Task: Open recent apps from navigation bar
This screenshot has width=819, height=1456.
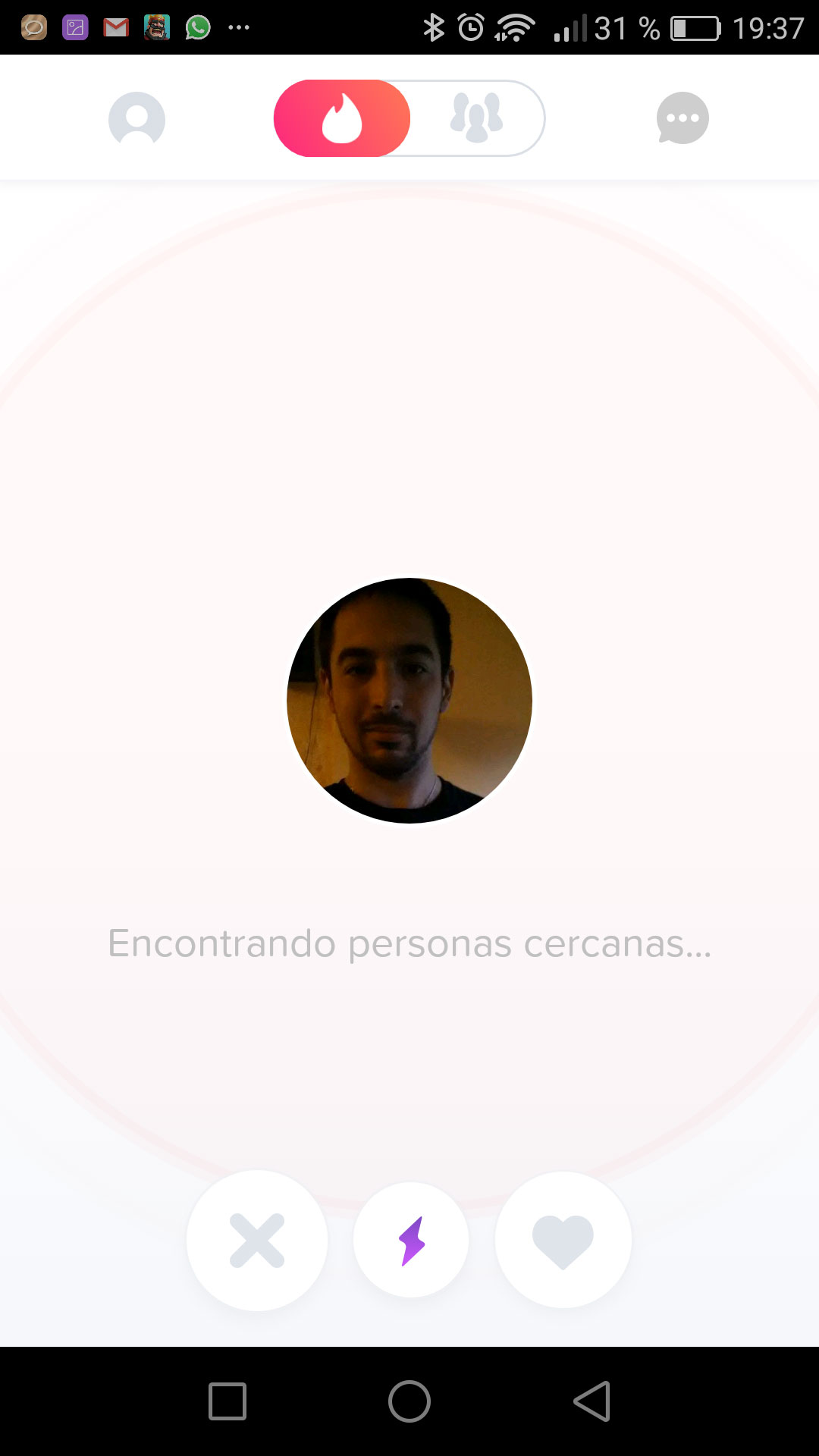Action: click(227, 1401)
